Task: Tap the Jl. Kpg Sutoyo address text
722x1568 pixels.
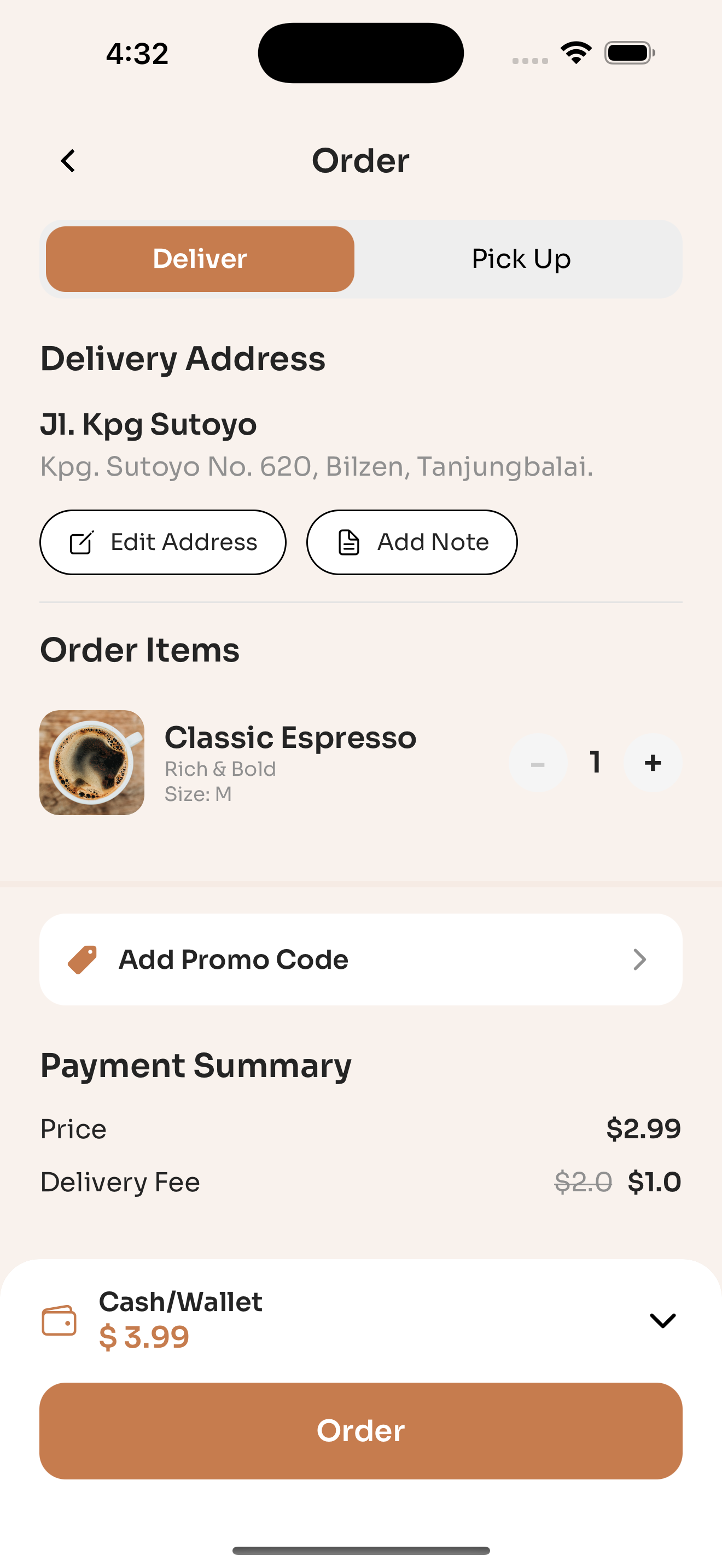Action: (x=148, y=424)
